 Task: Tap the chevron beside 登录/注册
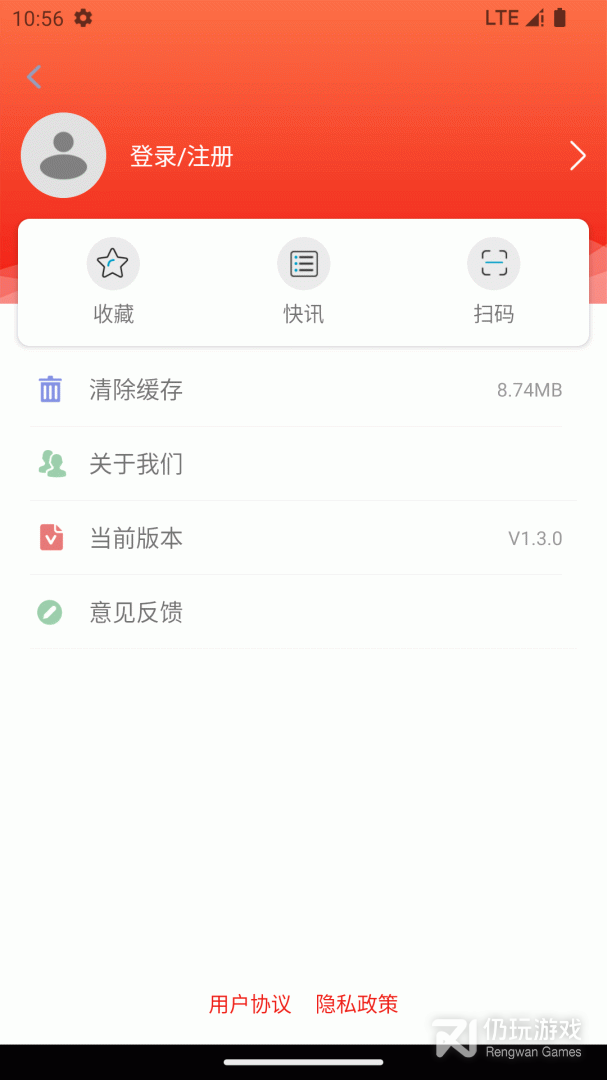pyautogui.click(x=577, y=156)
